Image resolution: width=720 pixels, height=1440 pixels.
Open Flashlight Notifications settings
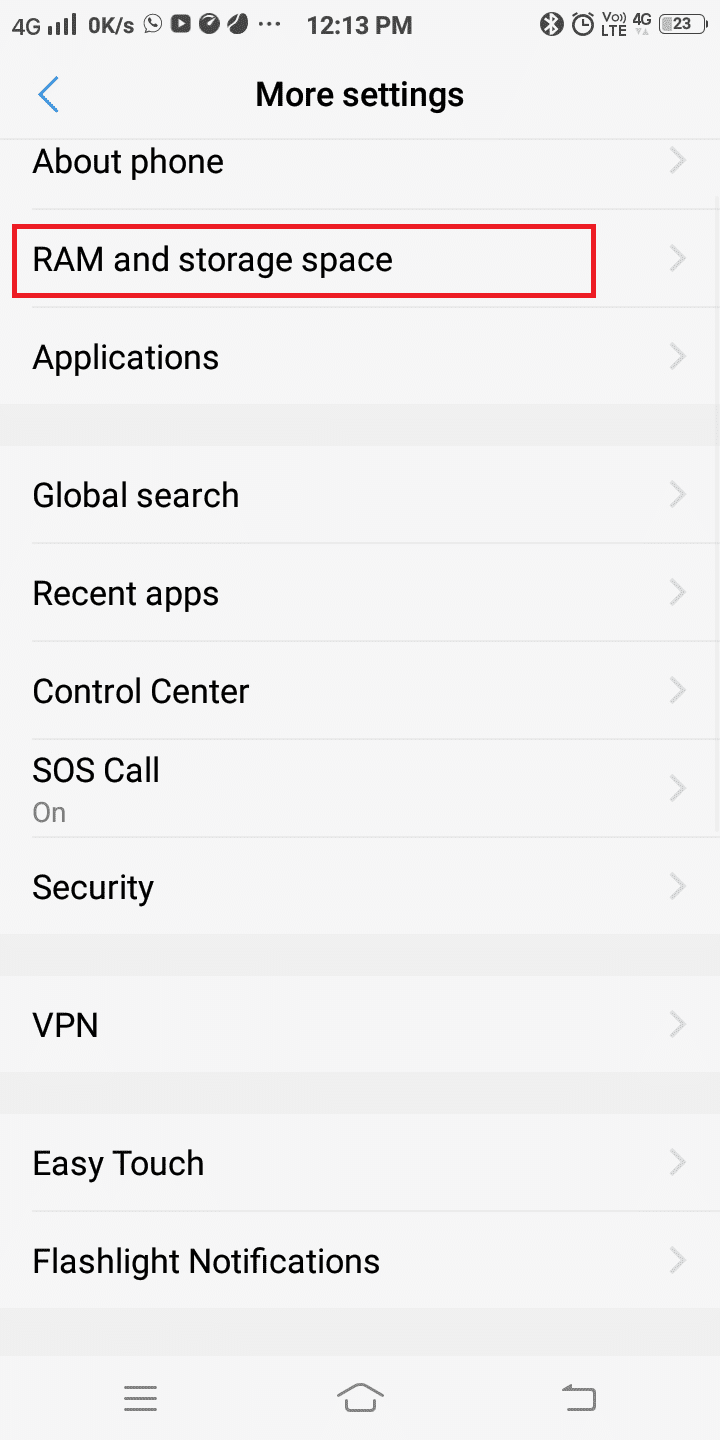300,1260
